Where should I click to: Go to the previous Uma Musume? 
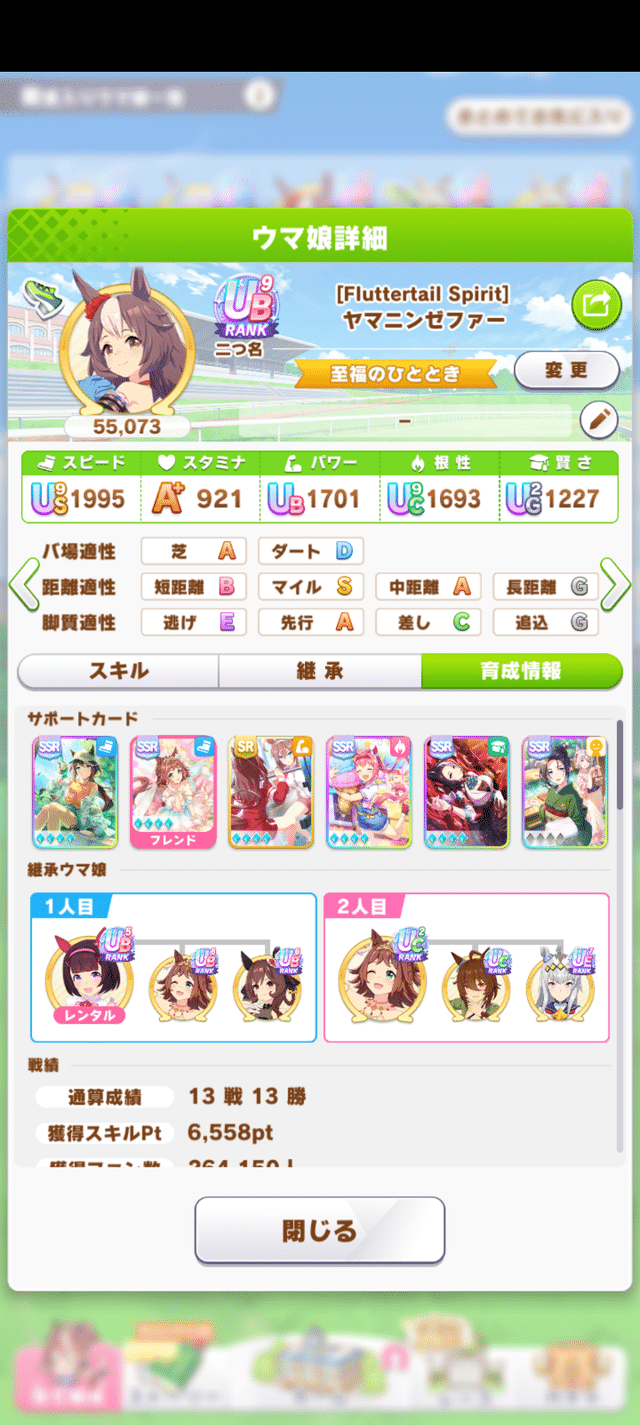(x=22, y=586)
